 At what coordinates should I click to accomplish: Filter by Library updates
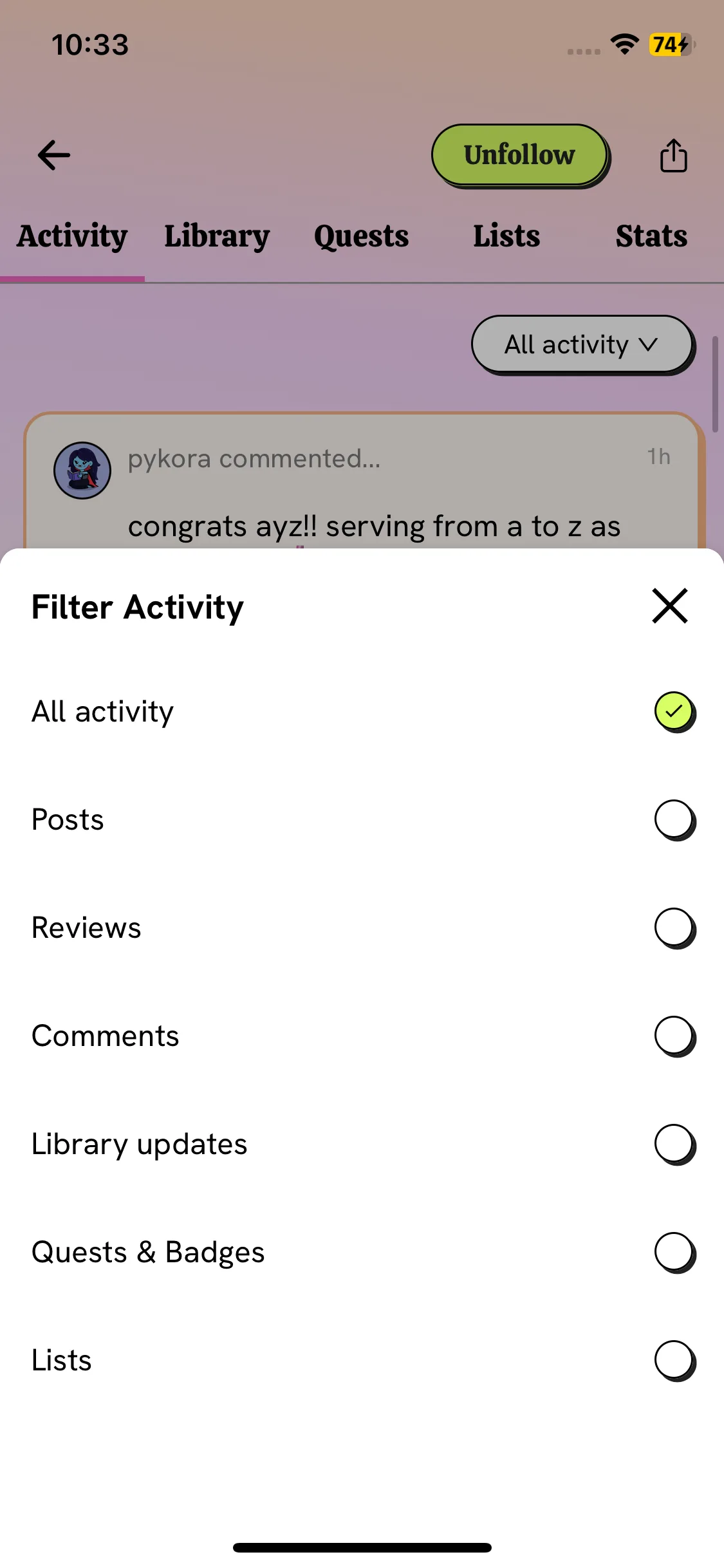pyautogui.click(x=673, y=1144)
